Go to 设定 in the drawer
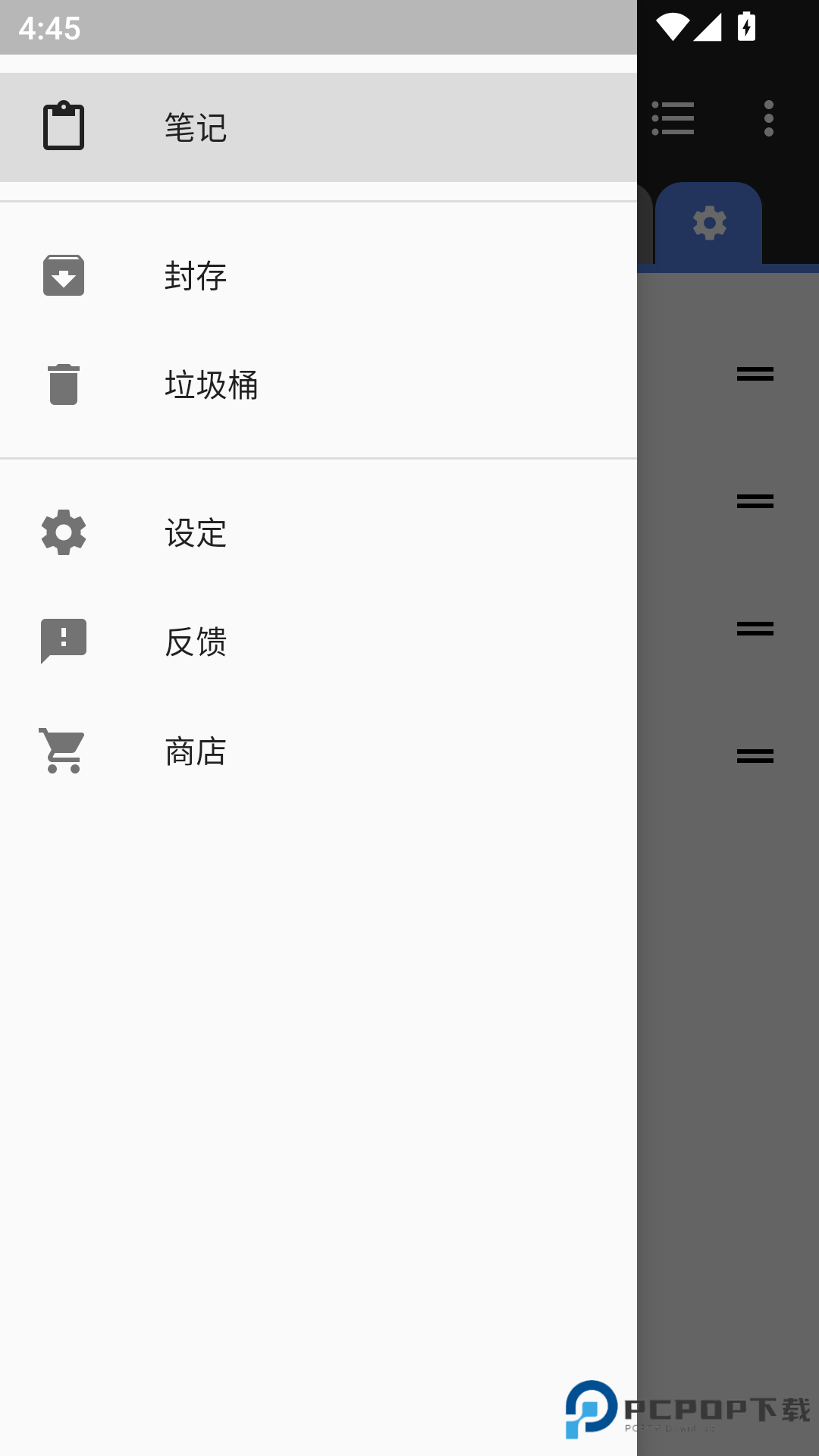This screenshot has height=1456, width=819. tap(195, 533)
